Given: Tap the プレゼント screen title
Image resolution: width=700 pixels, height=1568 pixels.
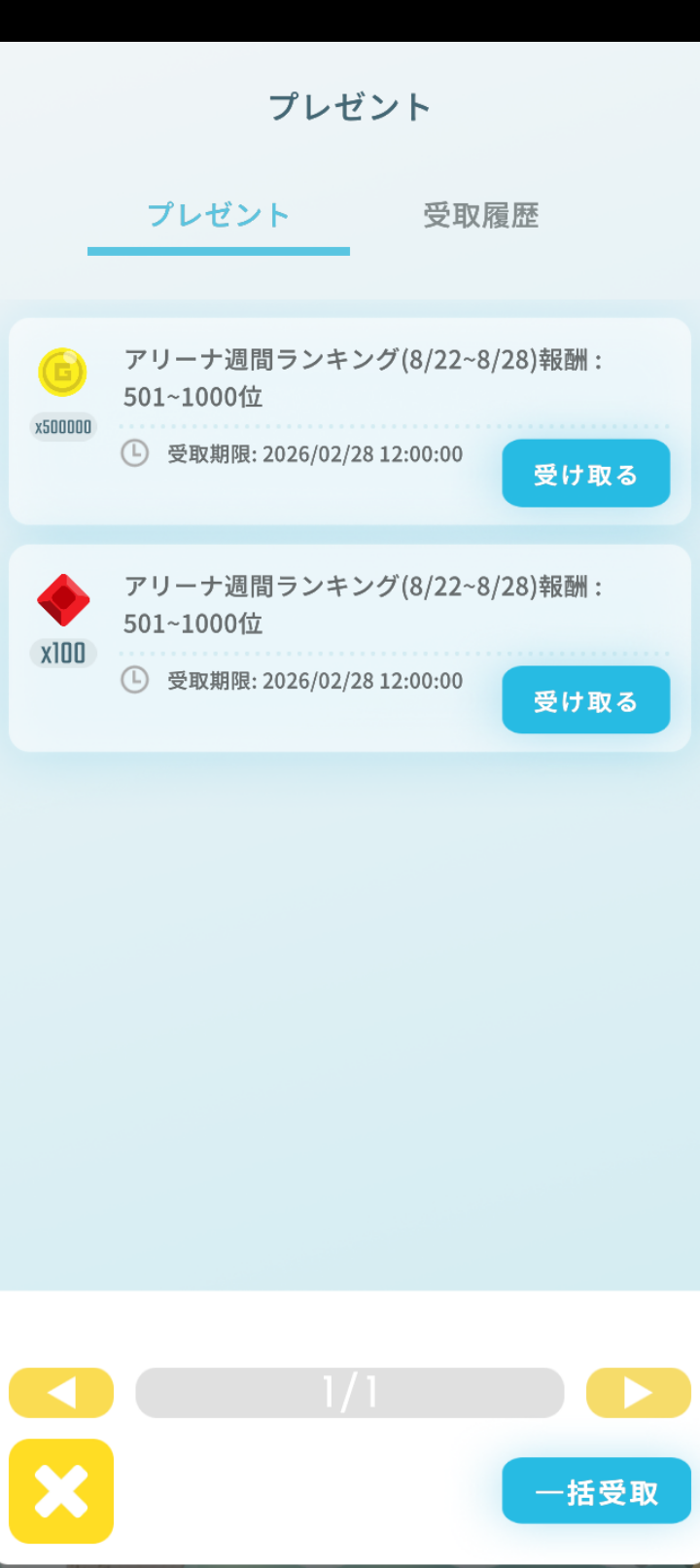Looking at the screenshot, I should (350, 107).
